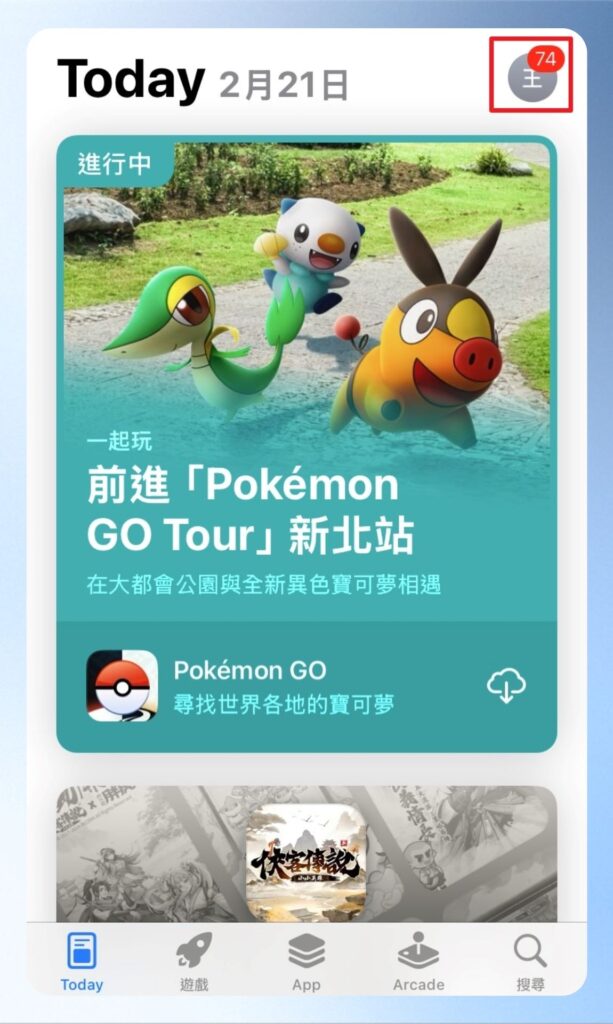Open the 俠客傳說 game card
The image size is (613, 1024).
click(306, 855)
